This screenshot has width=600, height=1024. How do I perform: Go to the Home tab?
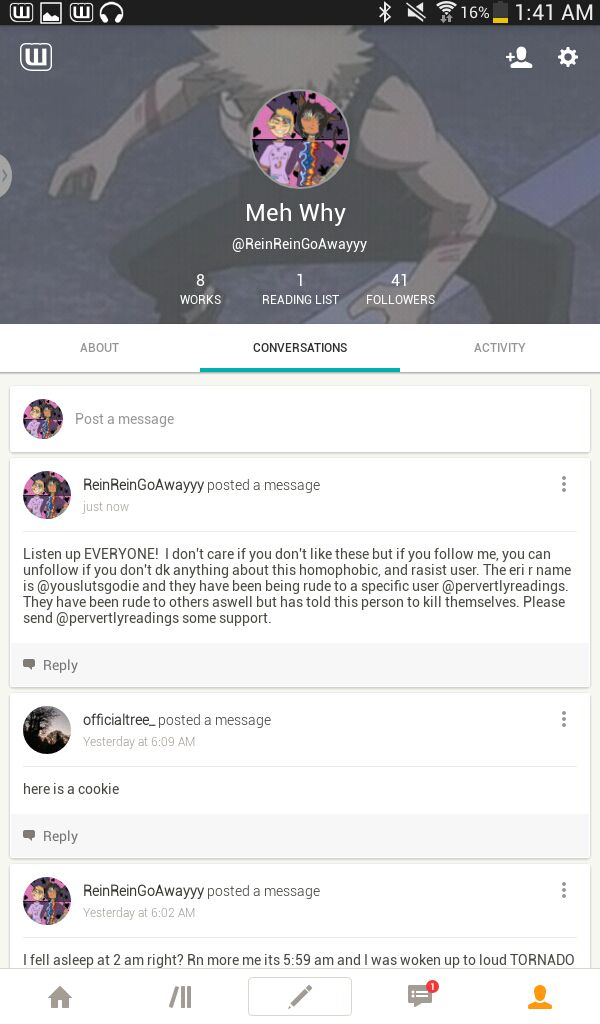tap(60, 997)
